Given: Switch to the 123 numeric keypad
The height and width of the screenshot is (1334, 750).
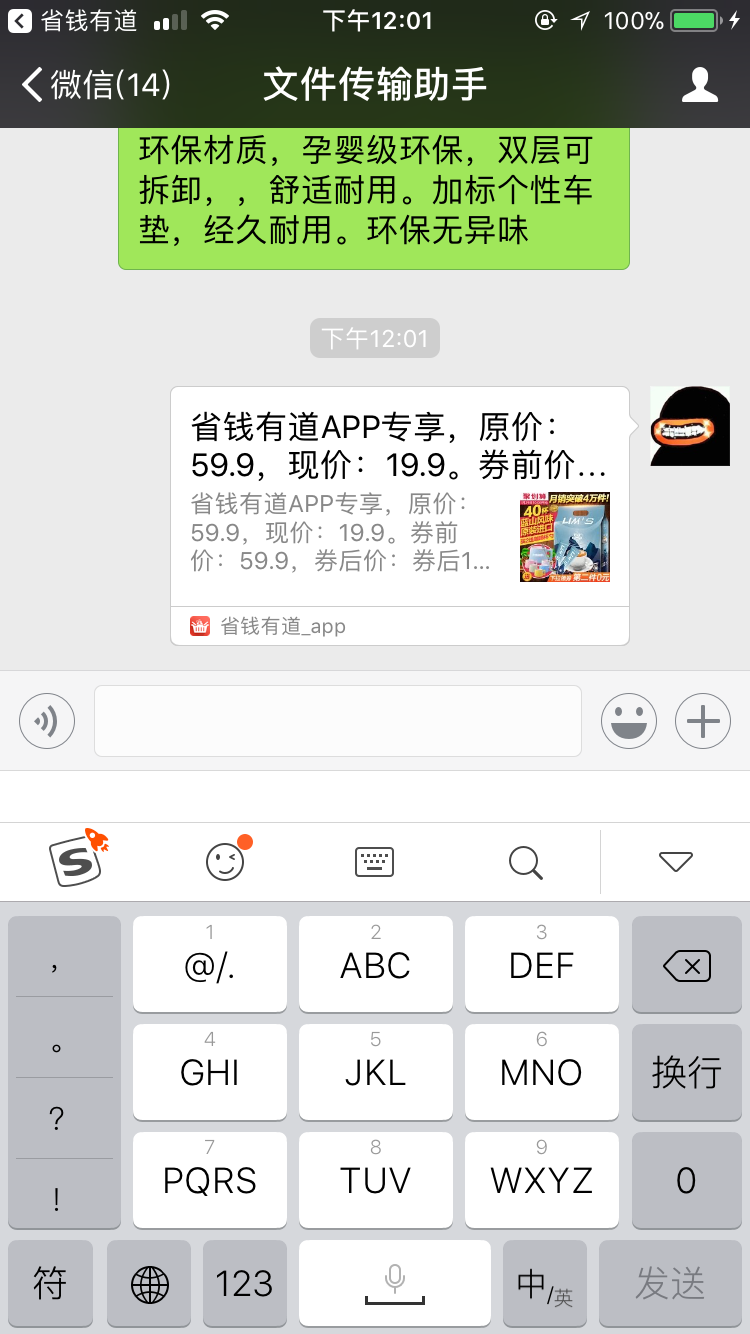Looking at the screenshot, I should click(244, 1284).
